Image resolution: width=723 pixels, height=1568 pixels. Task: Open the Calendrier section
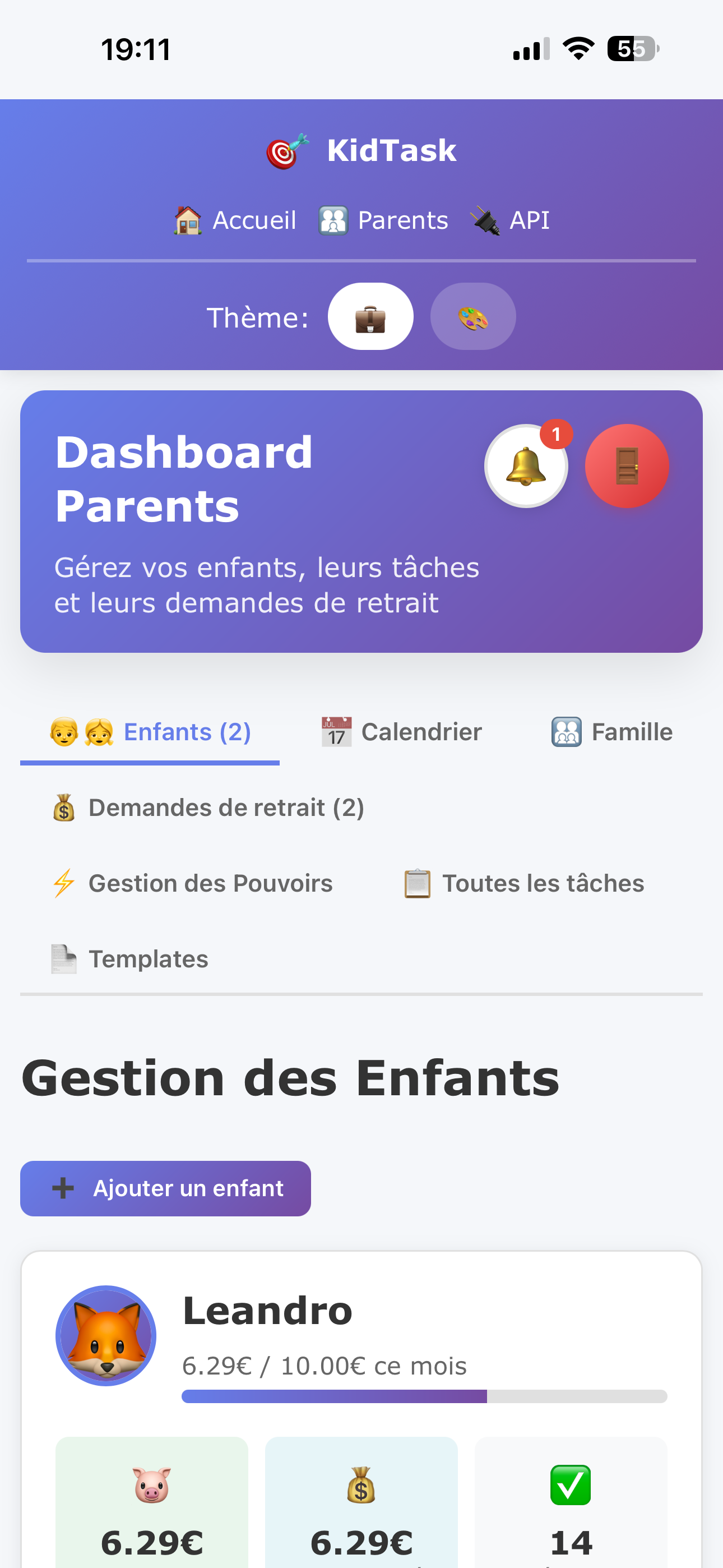coord(400,732)
